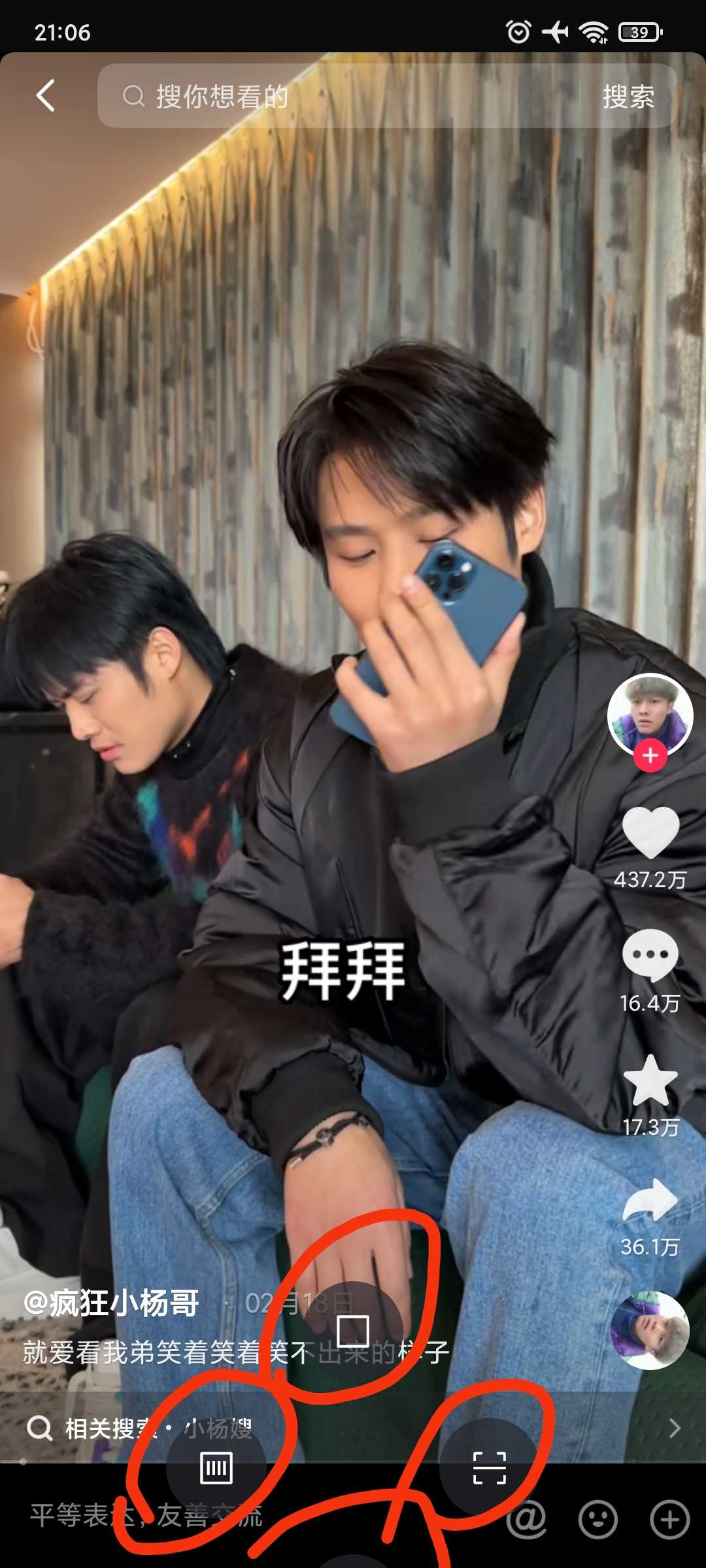Favorite the video with the star icon

(x=650, y=1080)
